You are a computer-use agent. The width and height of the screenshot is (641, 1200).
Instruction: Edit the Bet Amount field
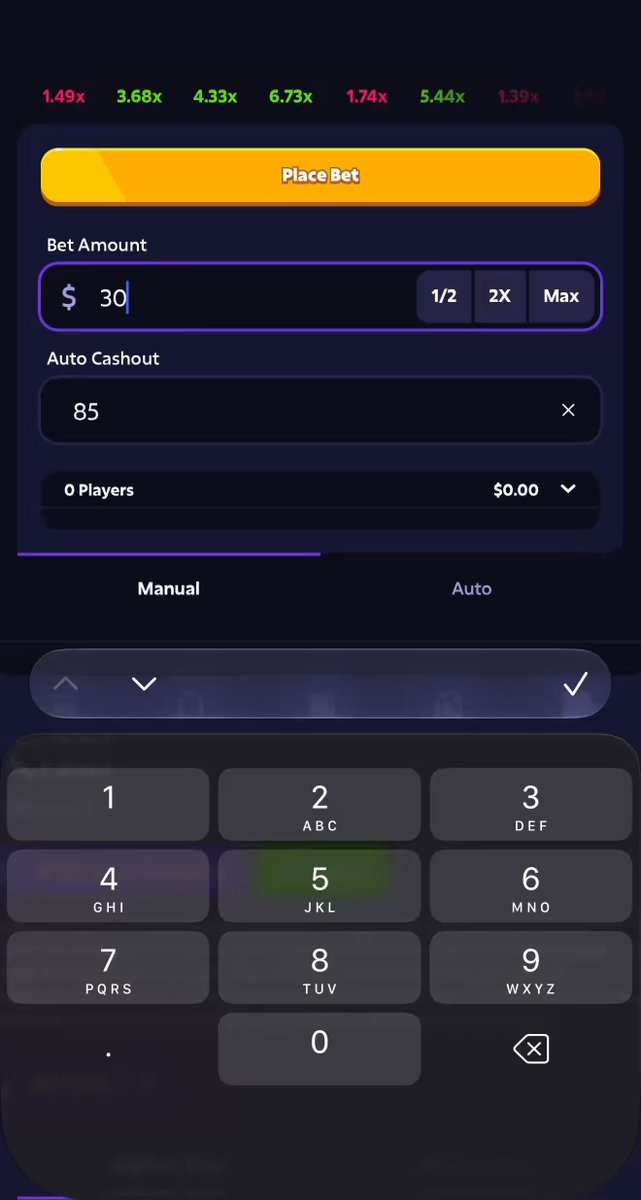(228, 296)
